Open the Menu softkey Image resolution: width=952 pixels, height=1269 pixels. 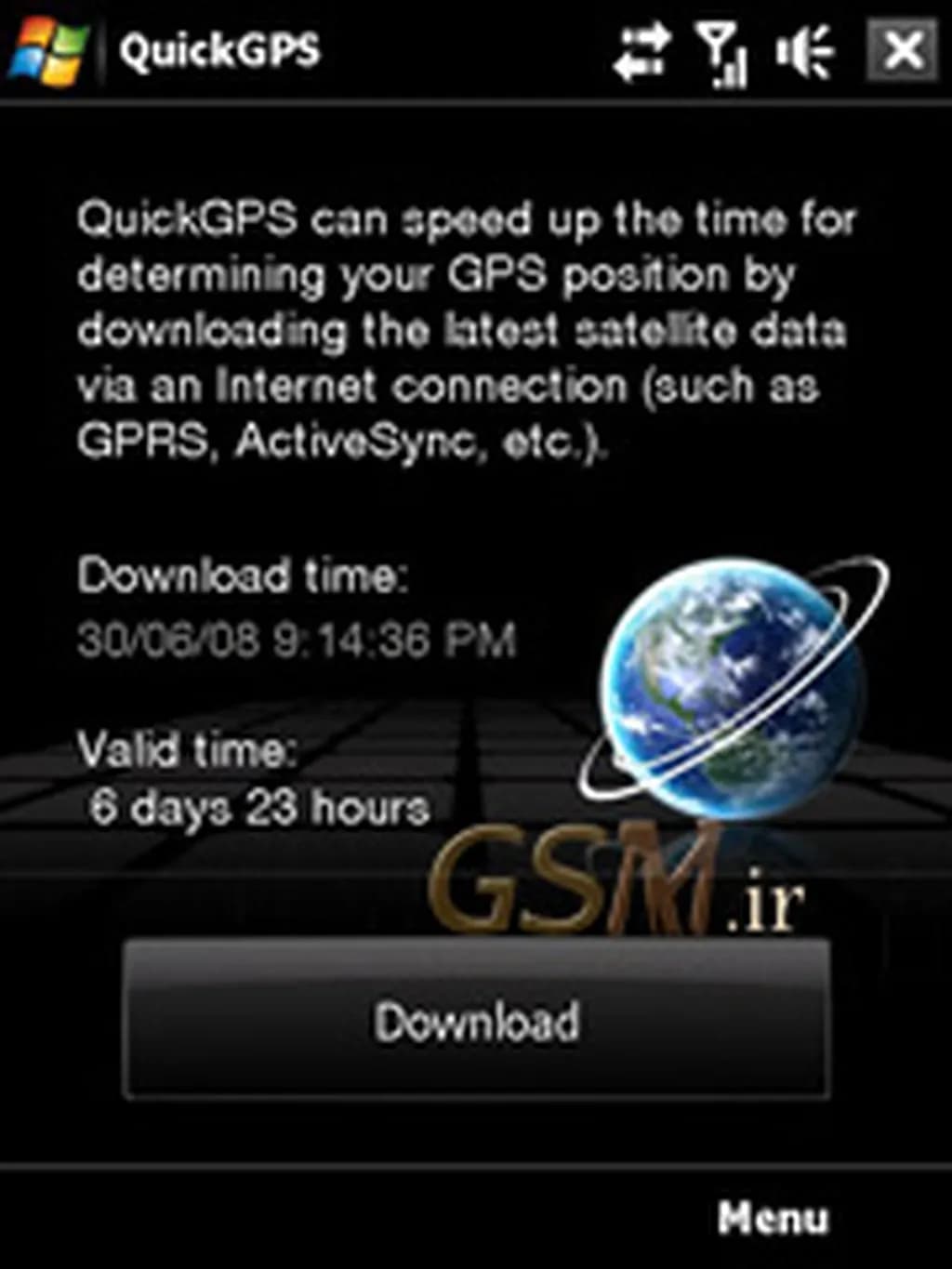pos(772,1217)
